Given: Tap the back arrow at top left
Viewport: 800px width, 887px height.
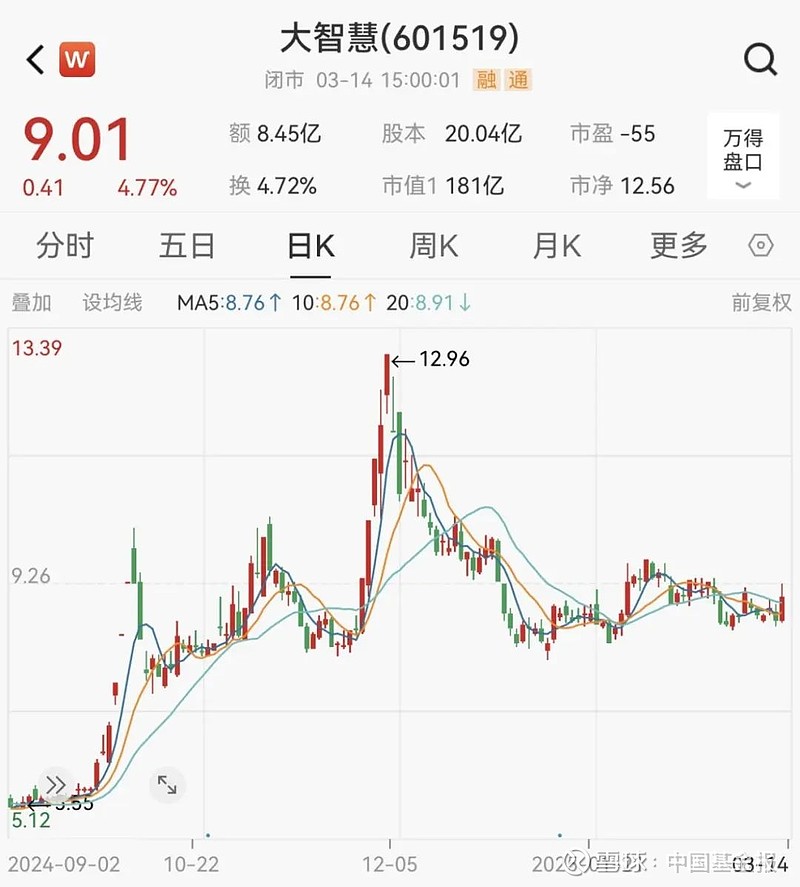Looking at the screenshot, I should coord(33,60).
